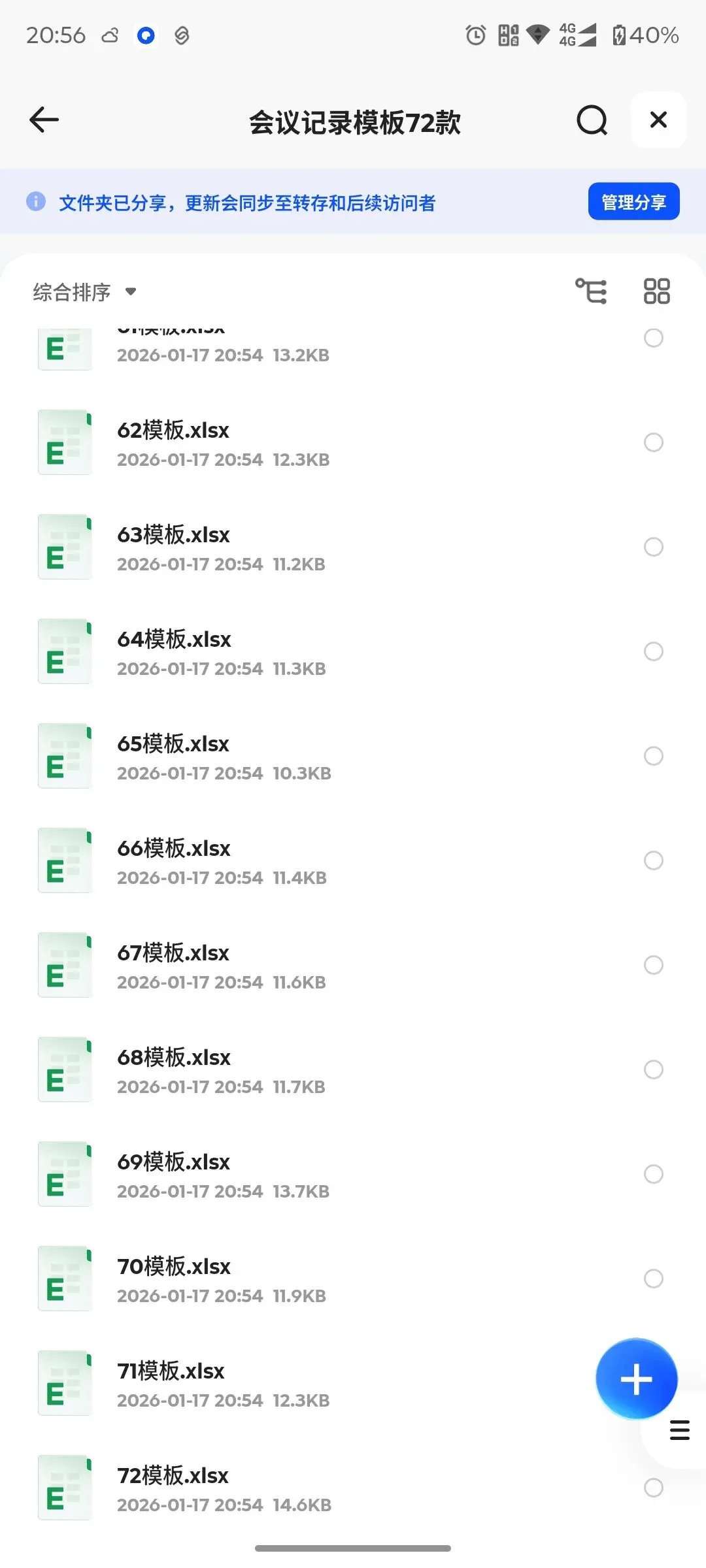
Task: Close the folder with the X button
Action: tap(658, 120)
